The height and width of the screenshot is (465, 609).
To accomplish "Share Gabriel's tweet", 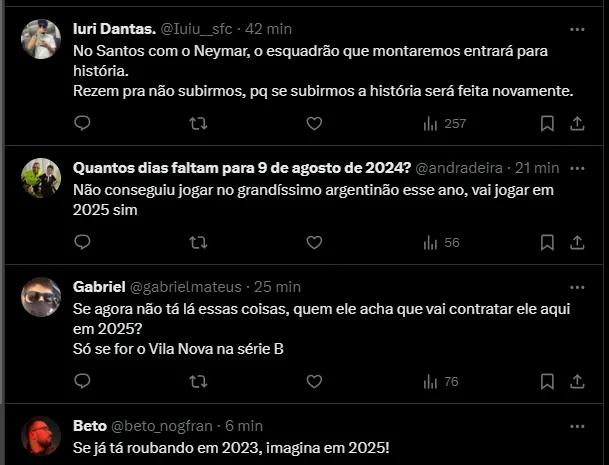I will point(577,381).
